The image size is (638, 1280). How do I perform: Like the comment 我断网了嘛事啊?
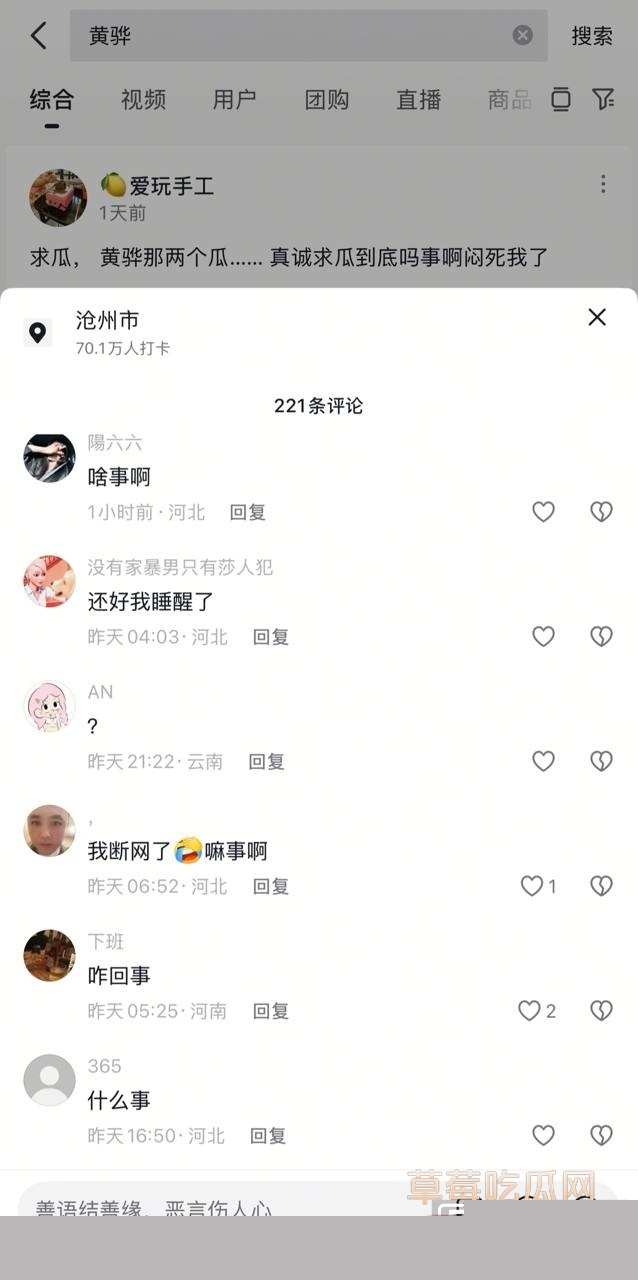pos(533,886)
